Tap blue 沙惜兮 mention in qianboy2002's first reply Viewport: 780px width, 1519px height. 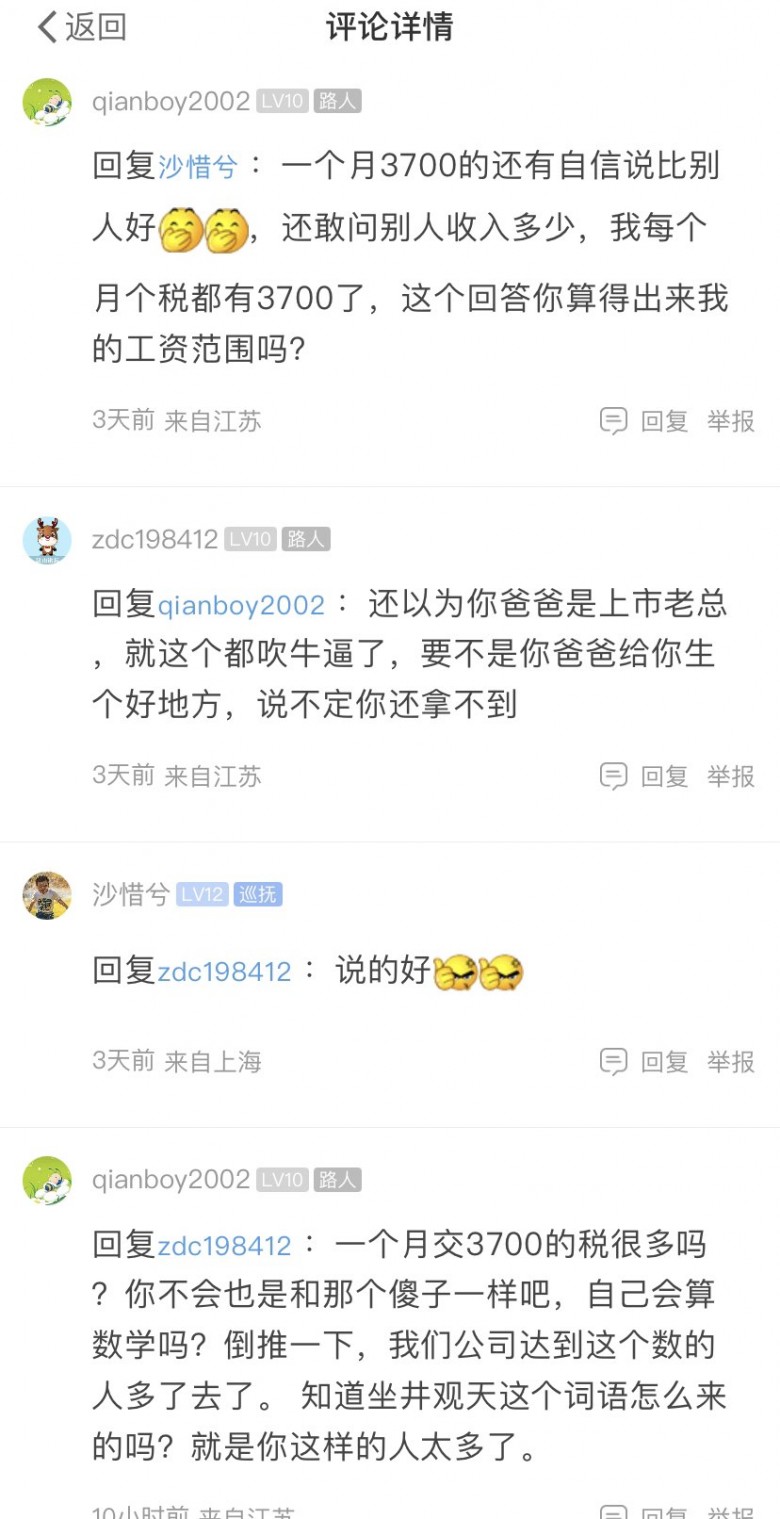pyautogui.click(x=198, y=166)
